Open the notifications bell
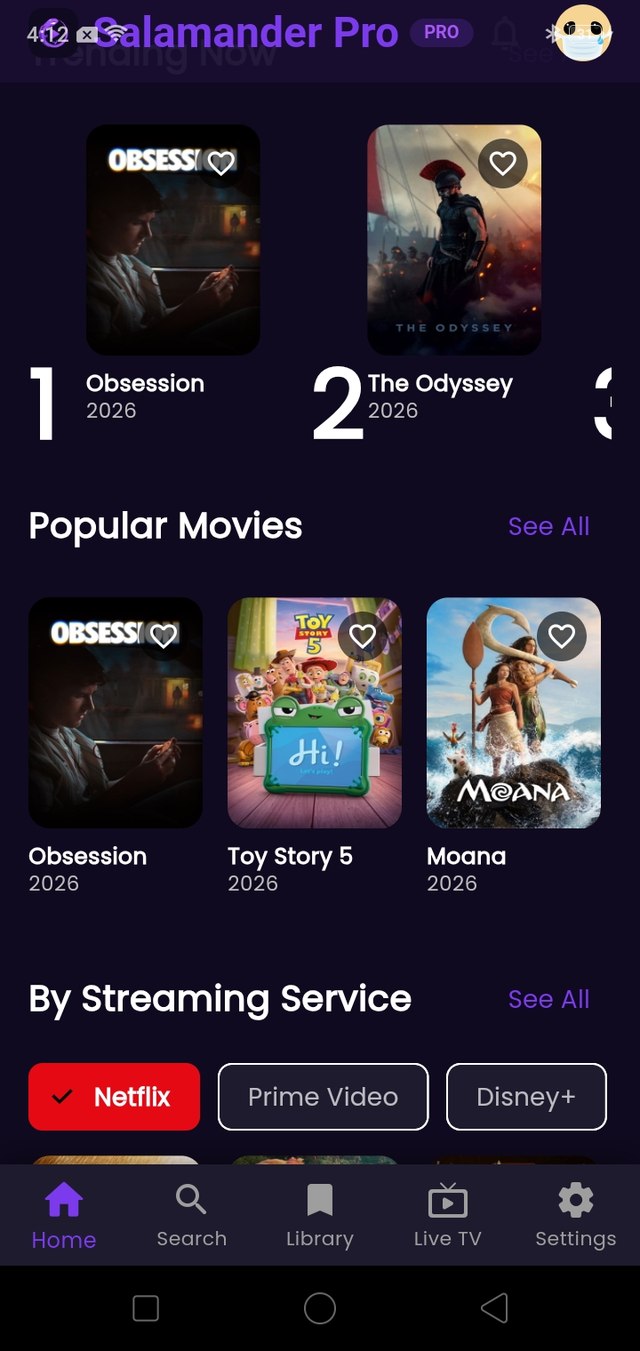The height and width of the screenshot is (1351, 640). tap(505, 34)
